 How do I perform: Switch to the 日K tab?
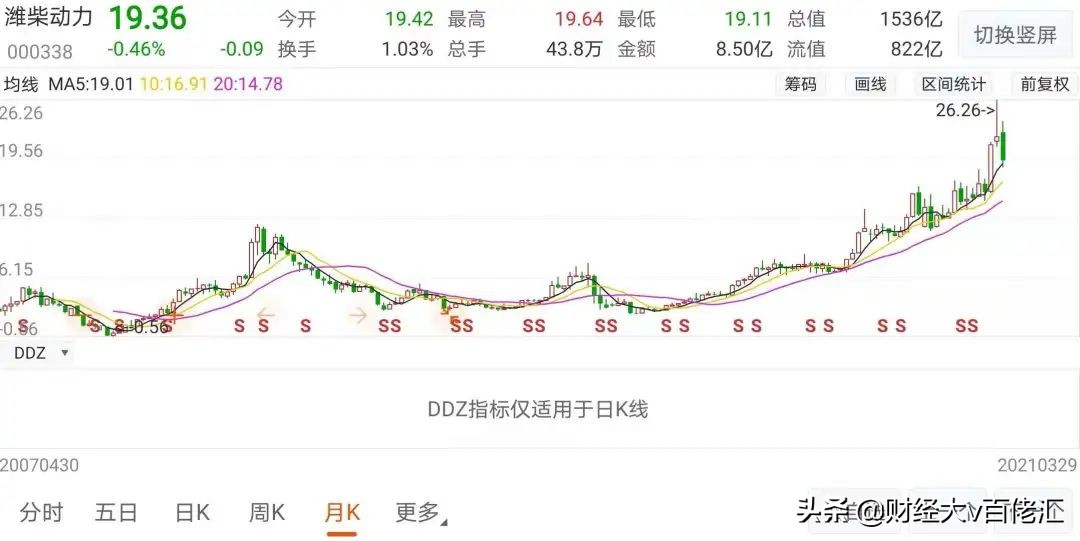(x=192, y=513)
